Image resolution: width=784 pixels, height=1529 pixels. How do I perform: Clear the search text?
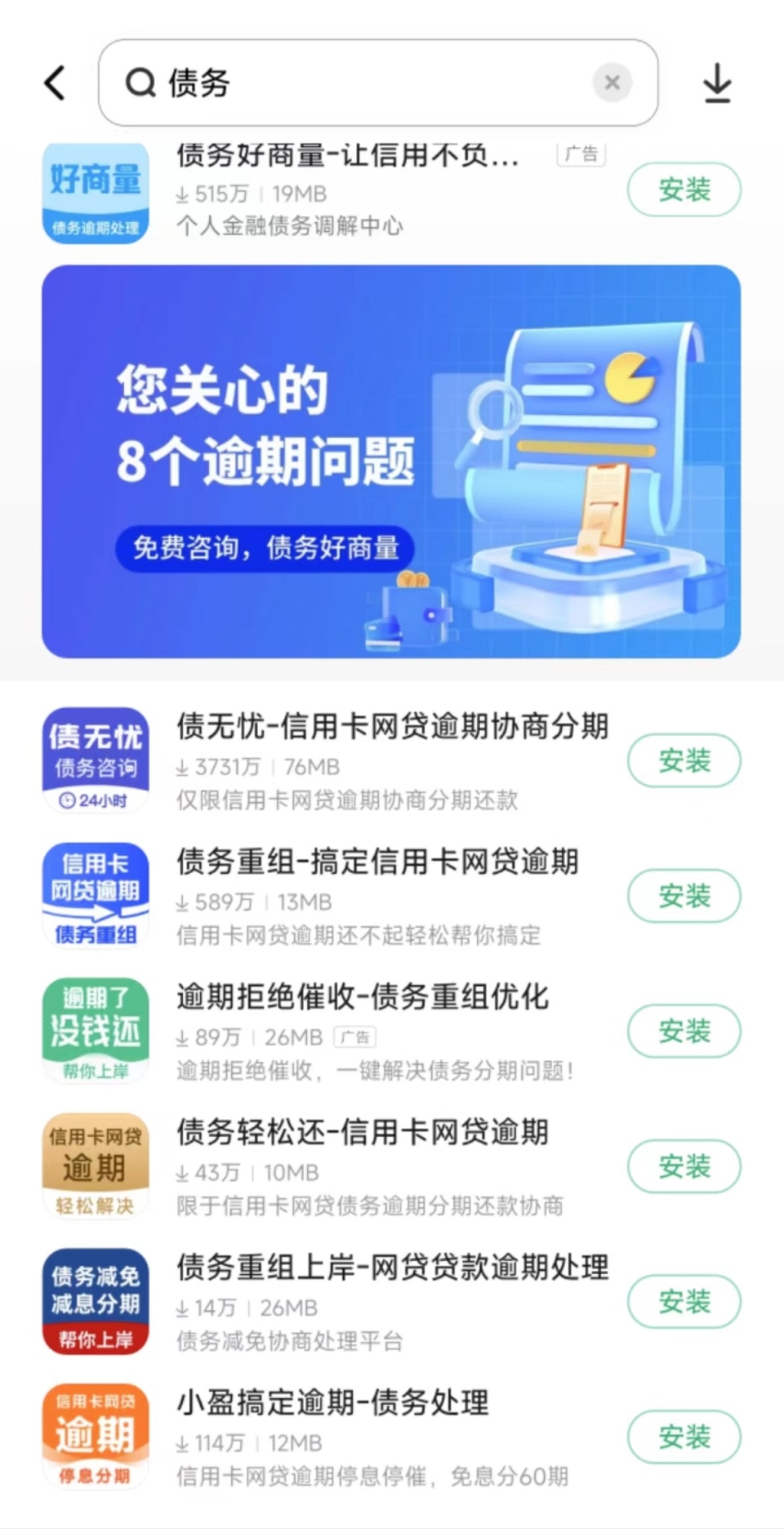pos(612,82)
